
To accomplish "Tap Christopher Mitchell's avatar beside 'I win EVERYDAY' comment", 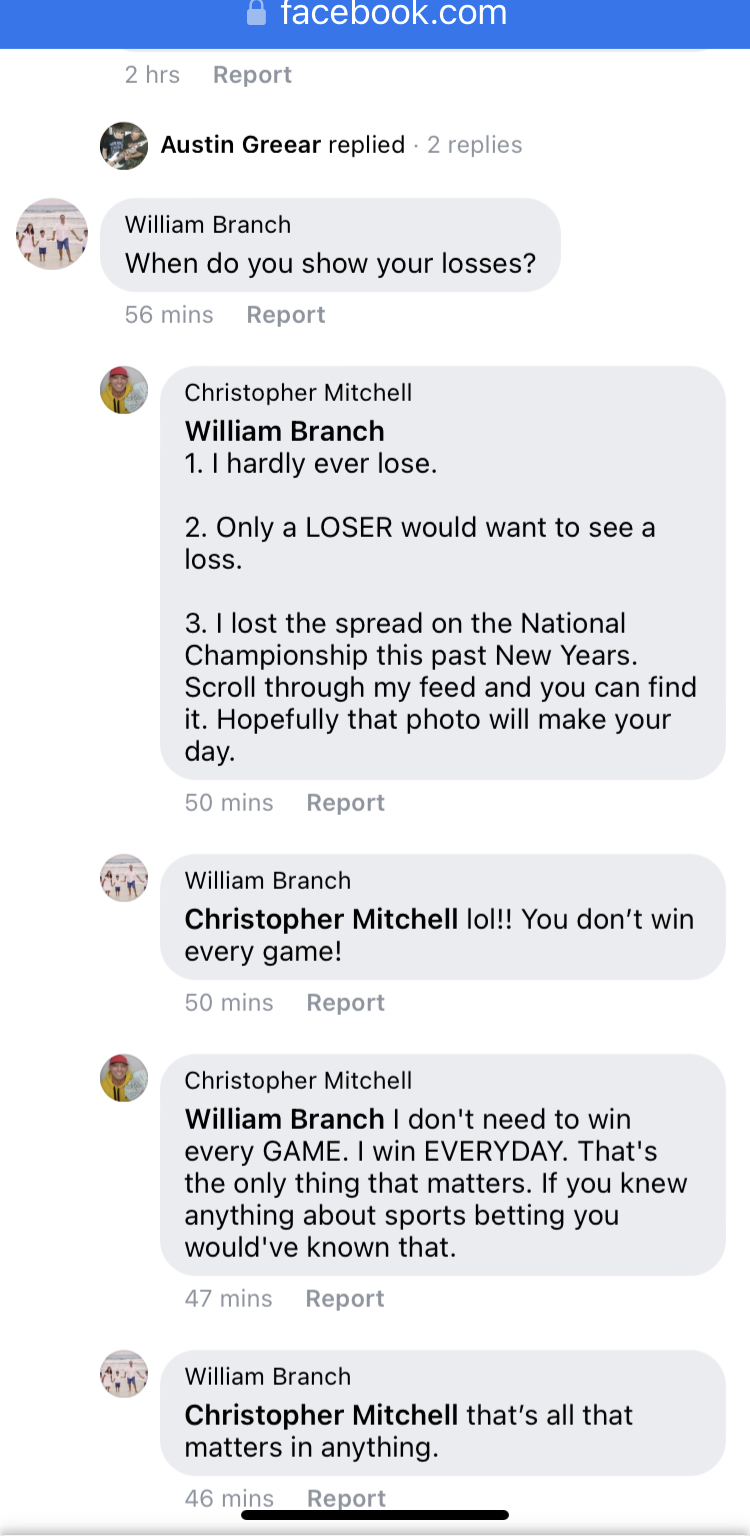I will 124,1078.
